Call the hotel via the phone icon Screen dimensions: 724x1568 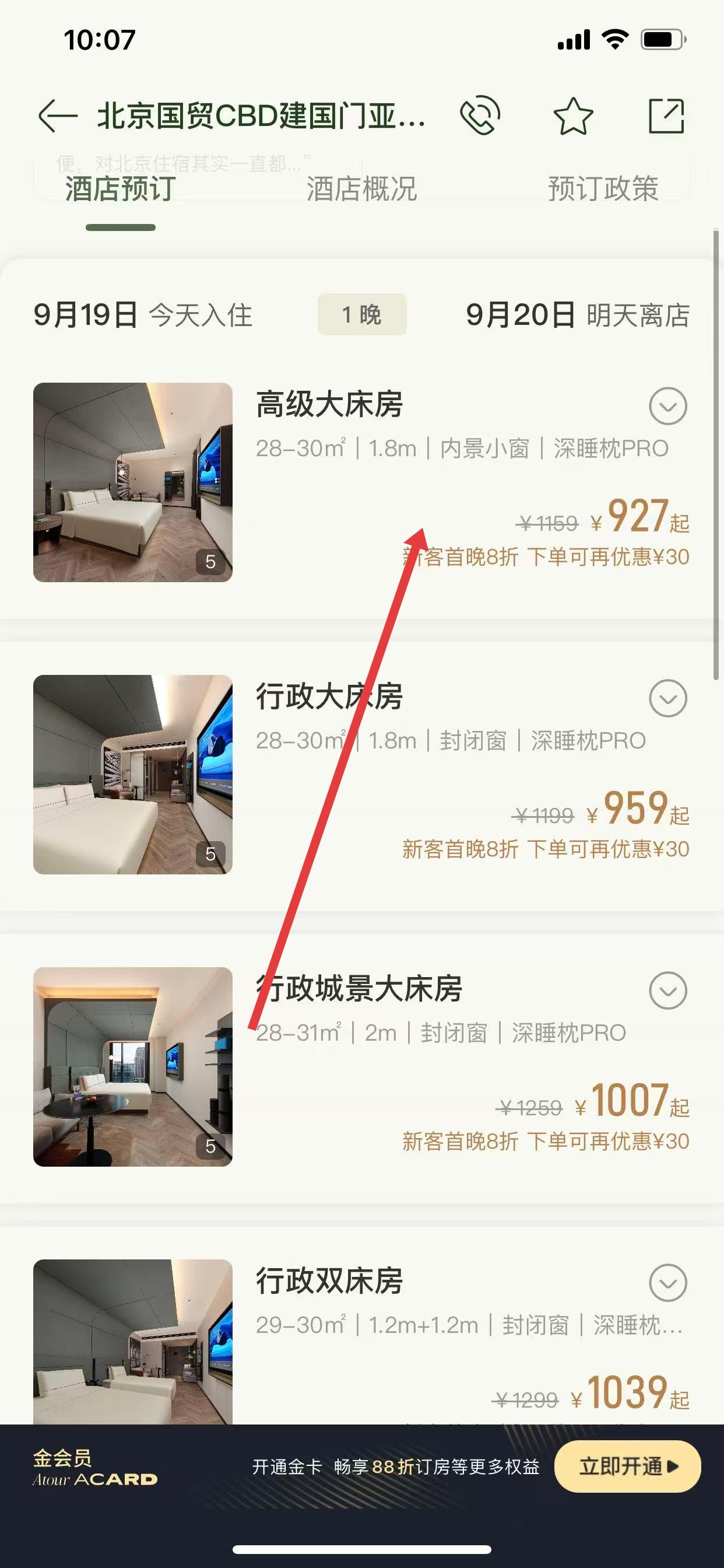pyautogui.click(x=480, y=115)
